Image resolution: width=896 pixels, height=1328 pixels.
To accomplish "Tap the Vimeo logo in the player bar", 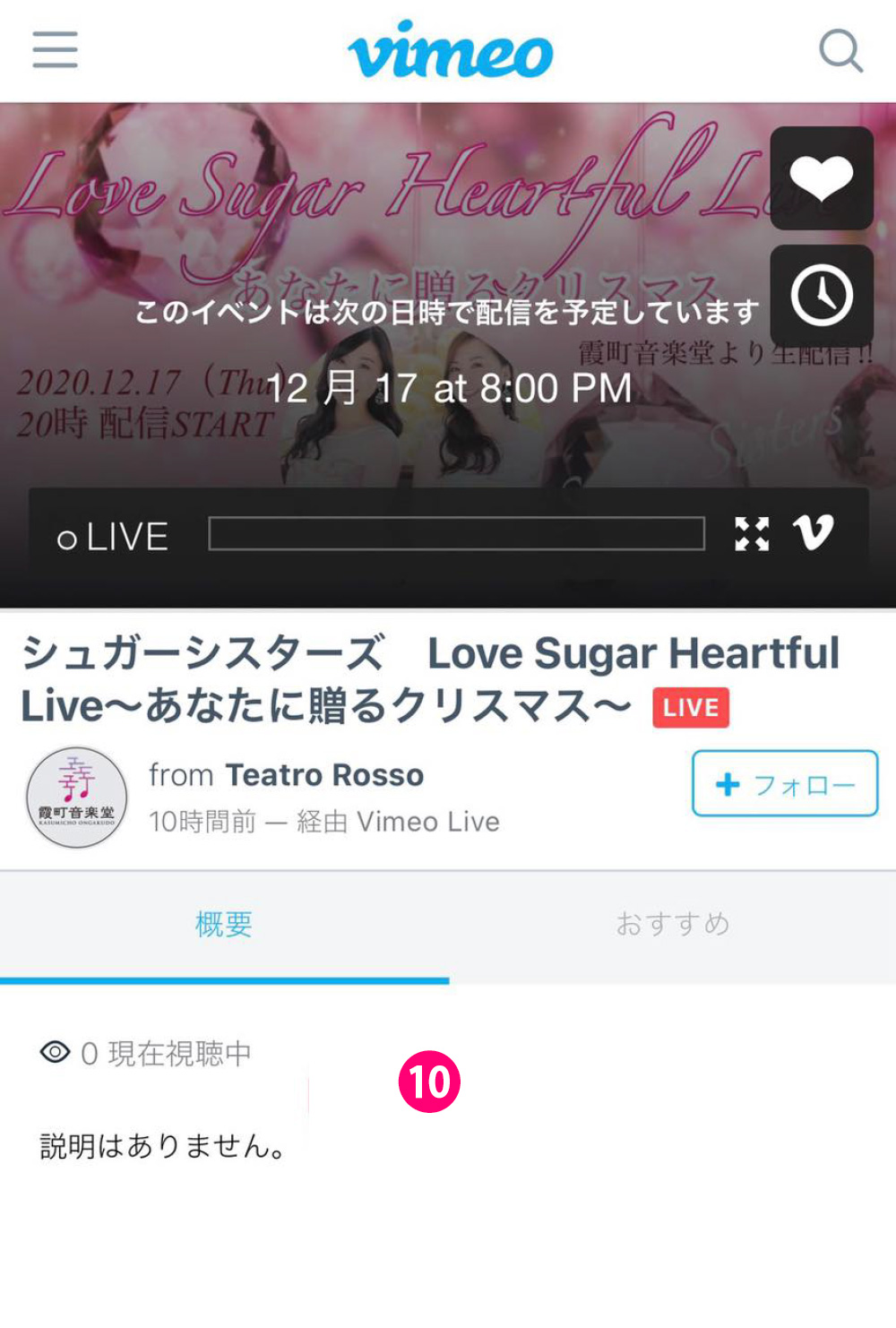I will 814,533.
